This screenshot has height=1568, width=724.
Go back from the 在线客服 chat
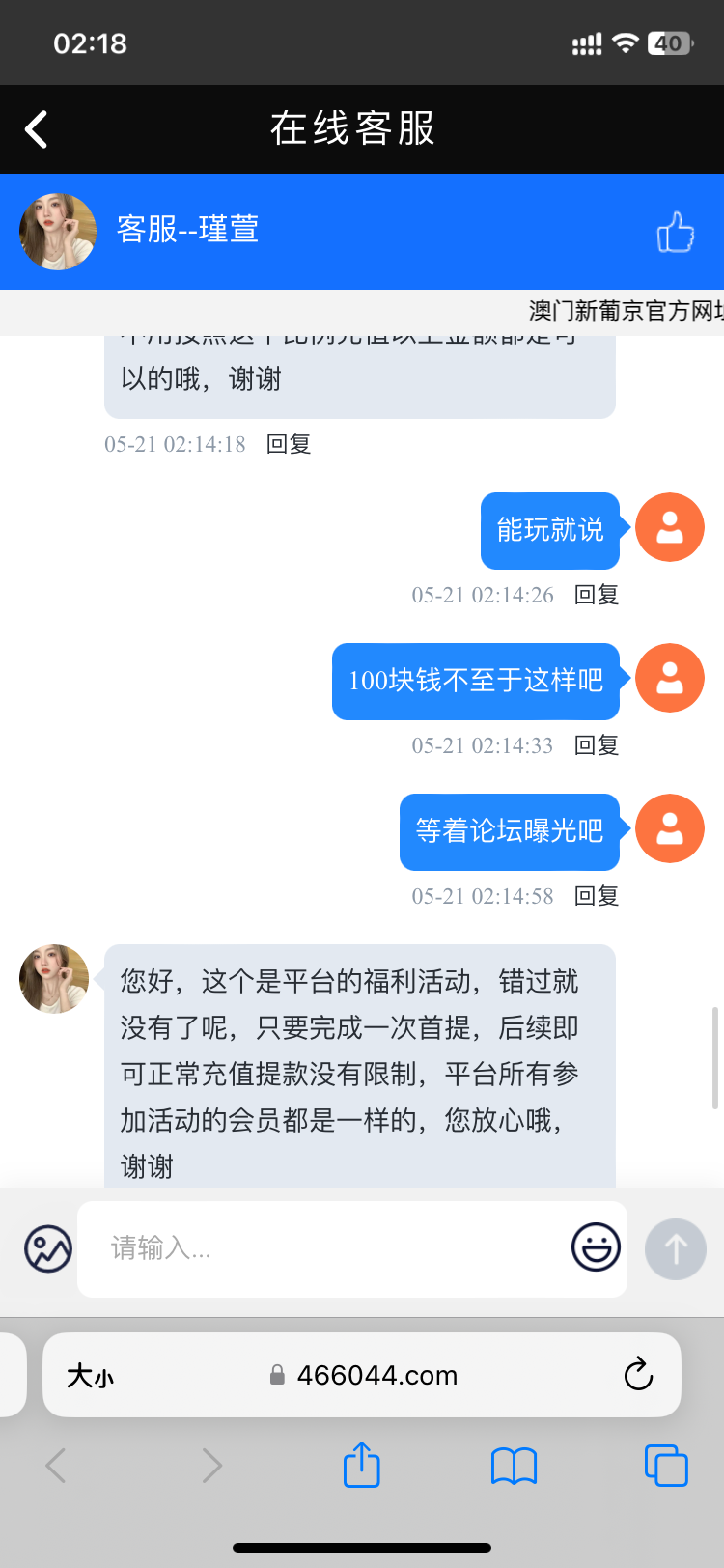(37, 129)
